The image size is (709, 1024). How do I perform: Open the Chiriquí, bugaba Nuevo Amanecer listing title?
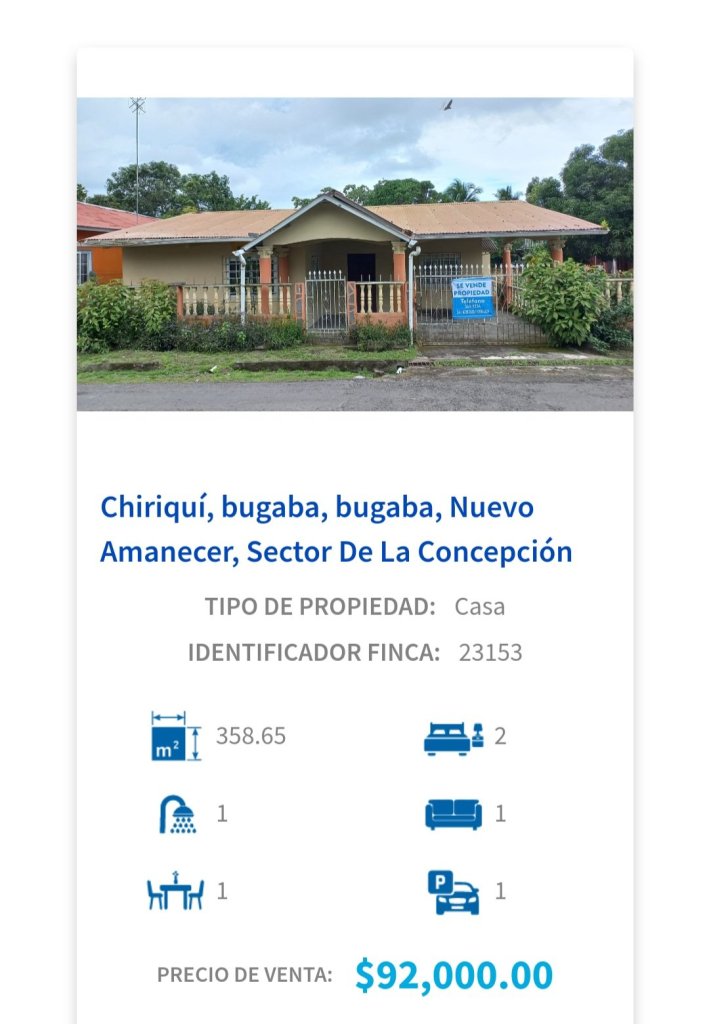tap(336, 529)
